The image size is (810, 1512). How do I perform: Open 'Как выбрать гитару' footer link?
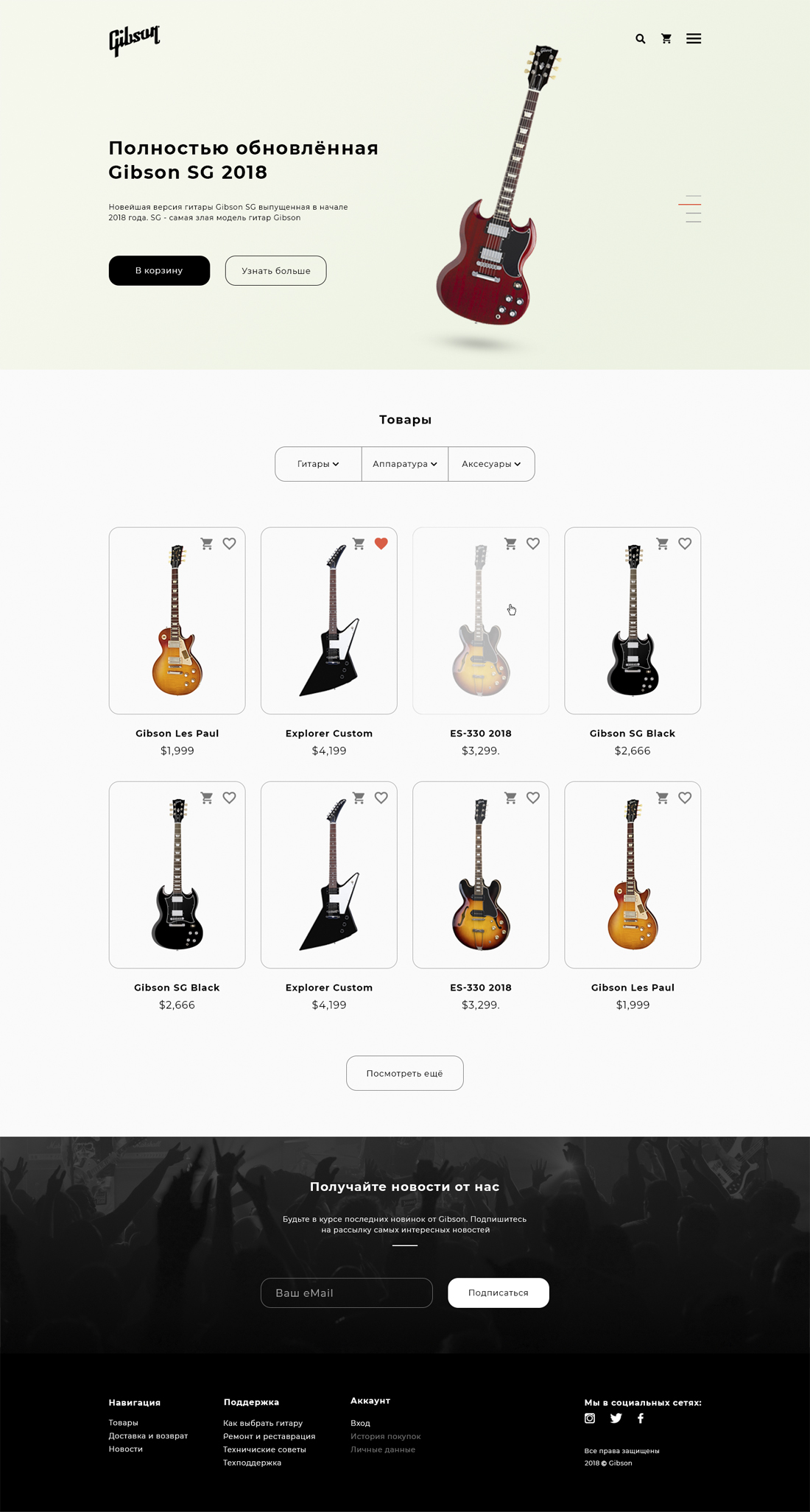tap(263, 1423)
